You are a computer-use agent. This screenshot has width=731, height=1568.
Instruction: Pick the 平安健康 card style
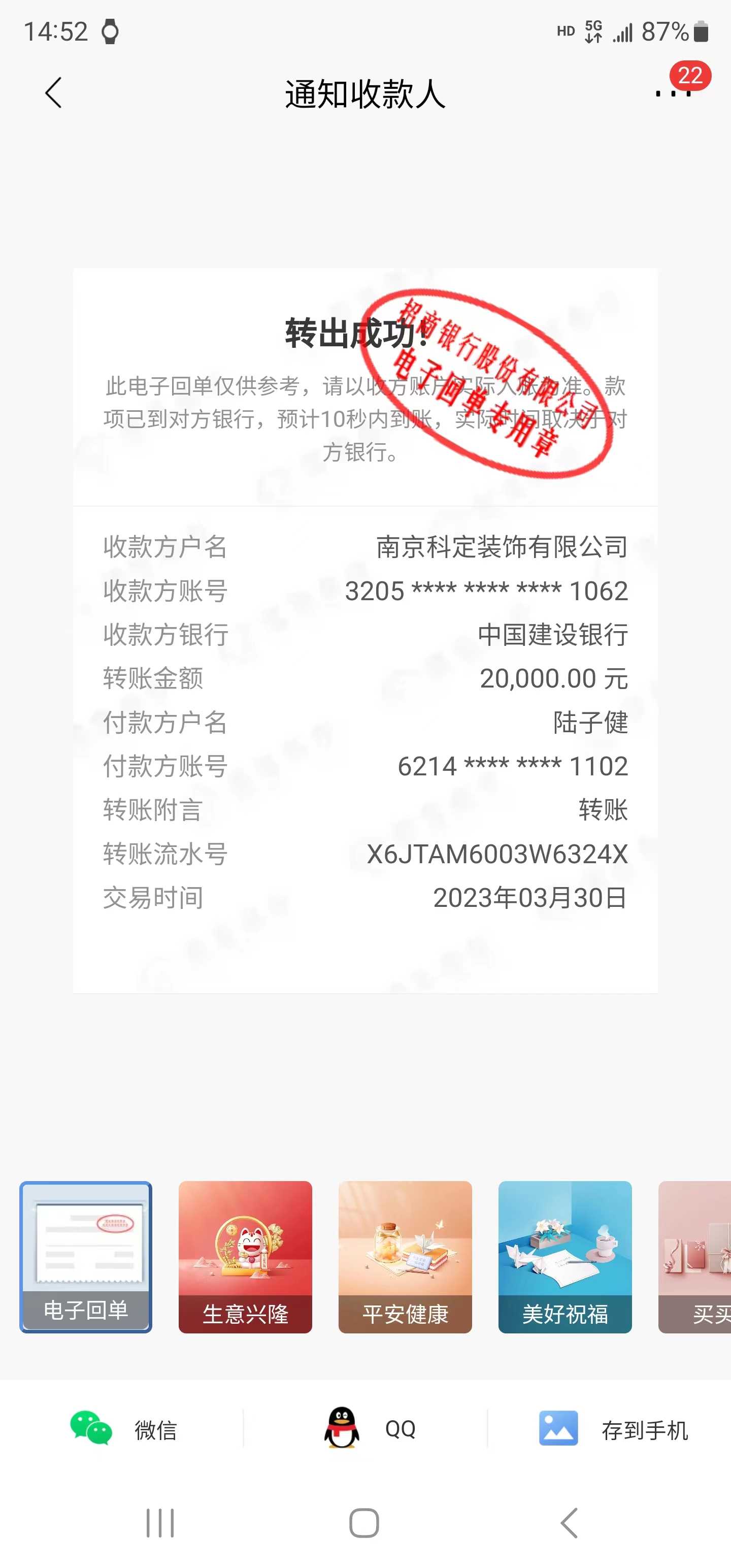[x=406, y=1256]
